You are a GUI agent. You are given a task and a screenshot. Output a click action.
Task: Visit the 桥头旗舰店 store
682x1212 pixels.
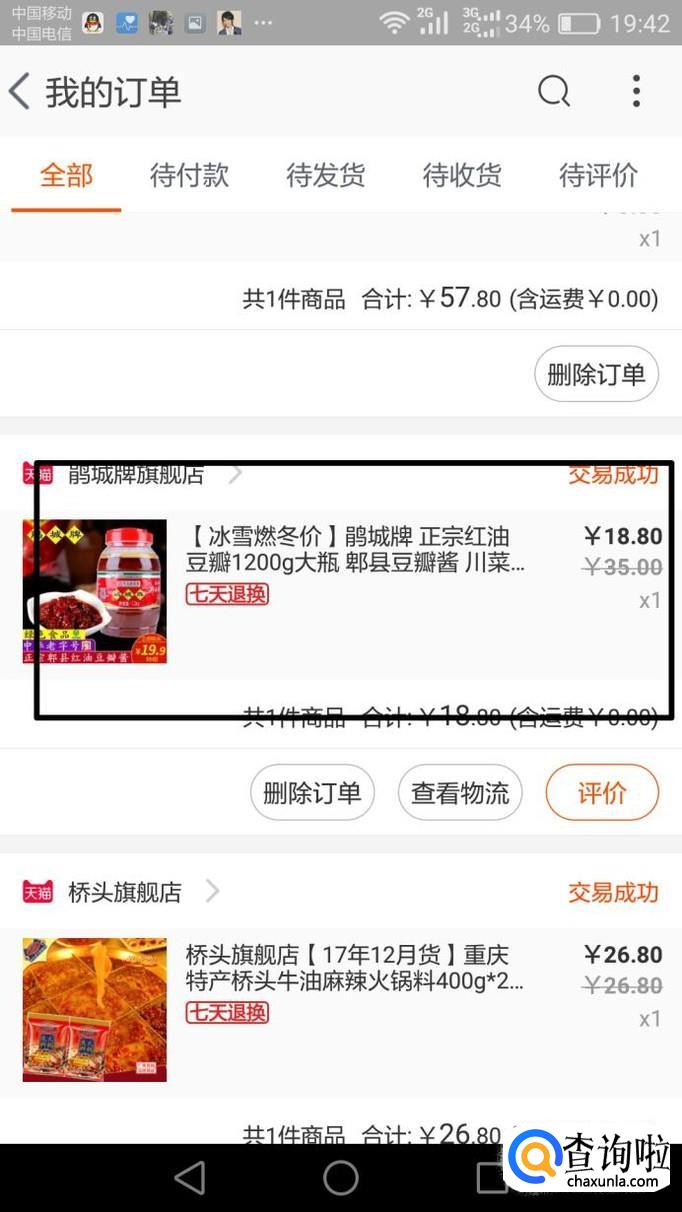click(x=125, y=892)
